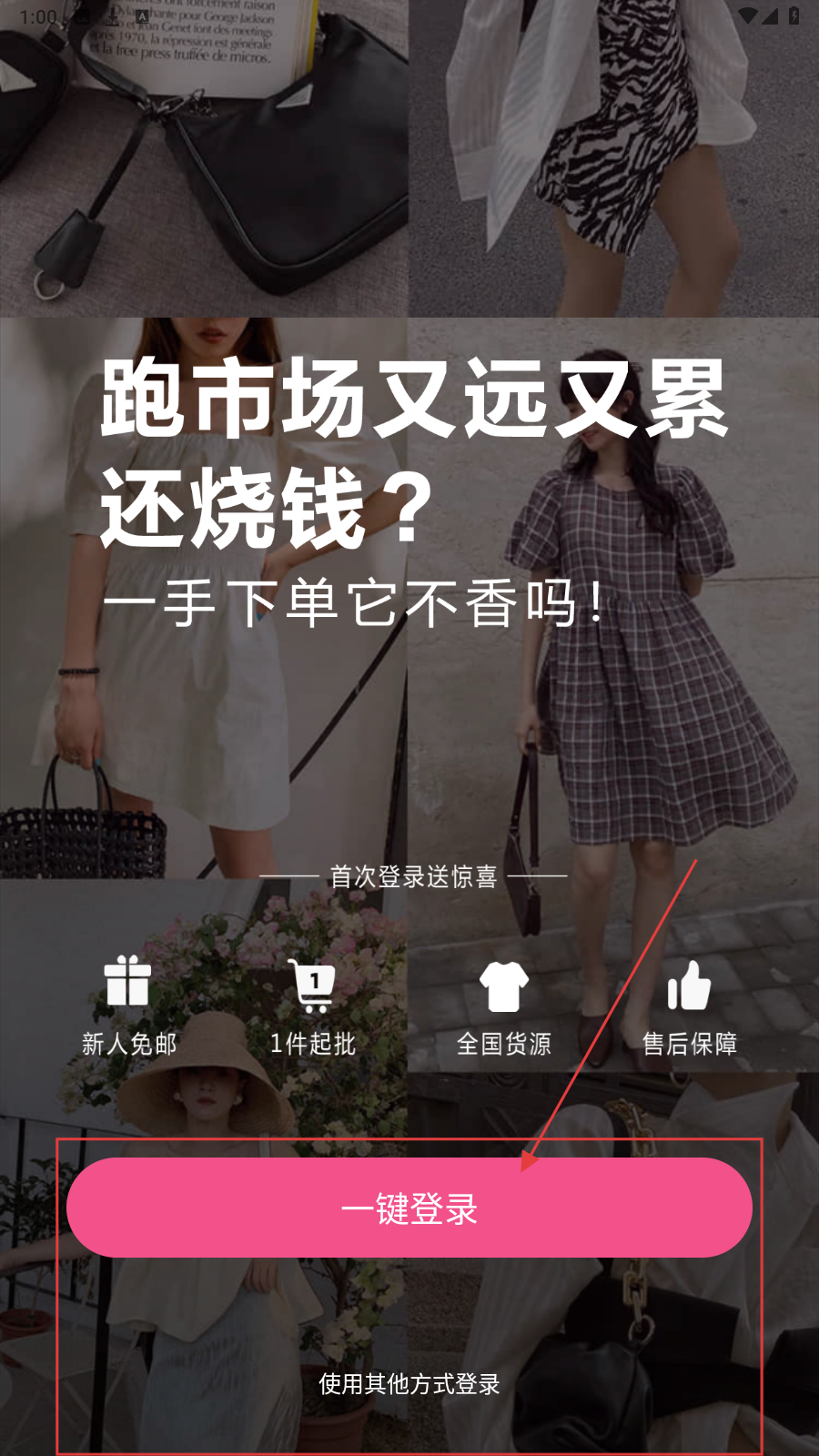Tap the 一键登录 button
Image resolution: width=819 pixels, height=1456 pixels.
tap(409, 1208)
